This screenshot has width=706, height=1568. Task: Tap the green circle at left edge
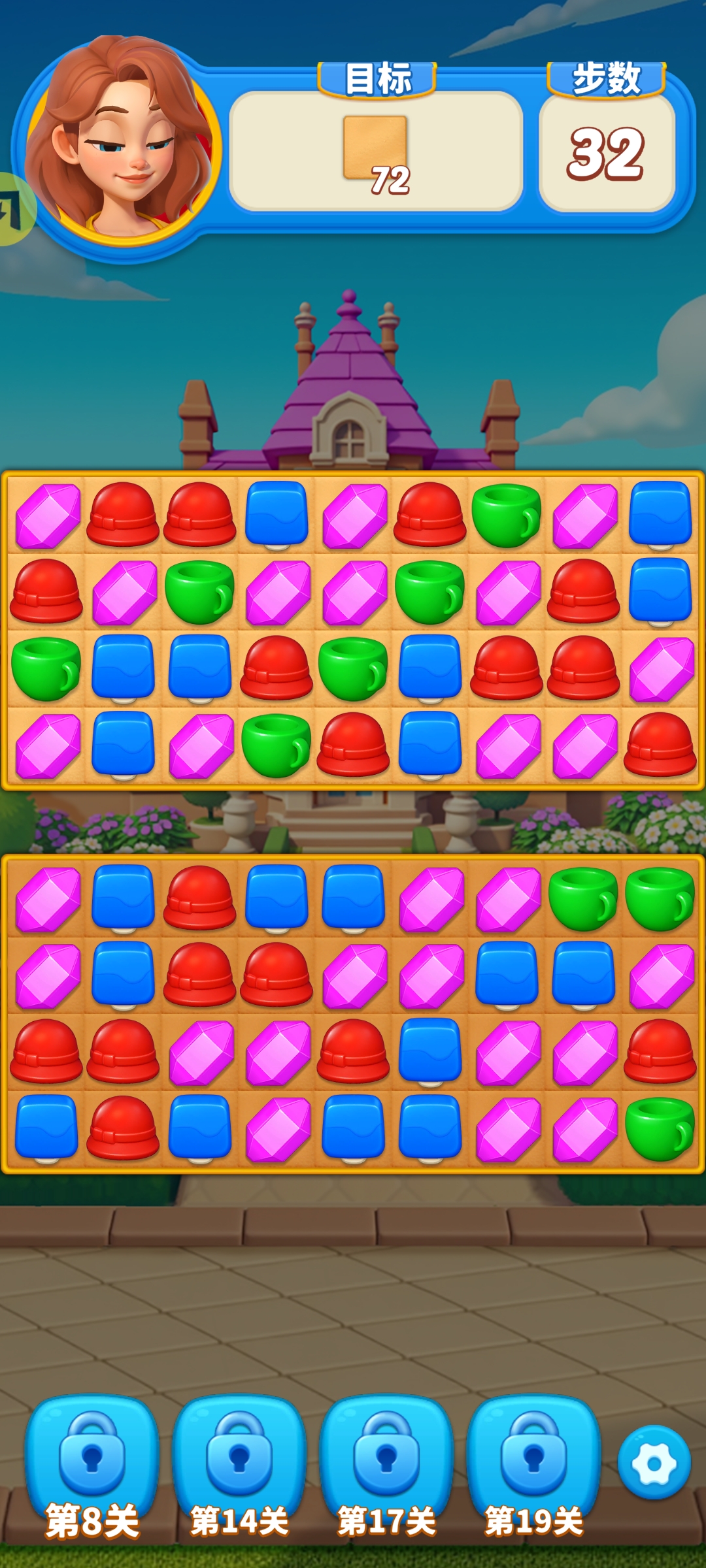(13, 209)
